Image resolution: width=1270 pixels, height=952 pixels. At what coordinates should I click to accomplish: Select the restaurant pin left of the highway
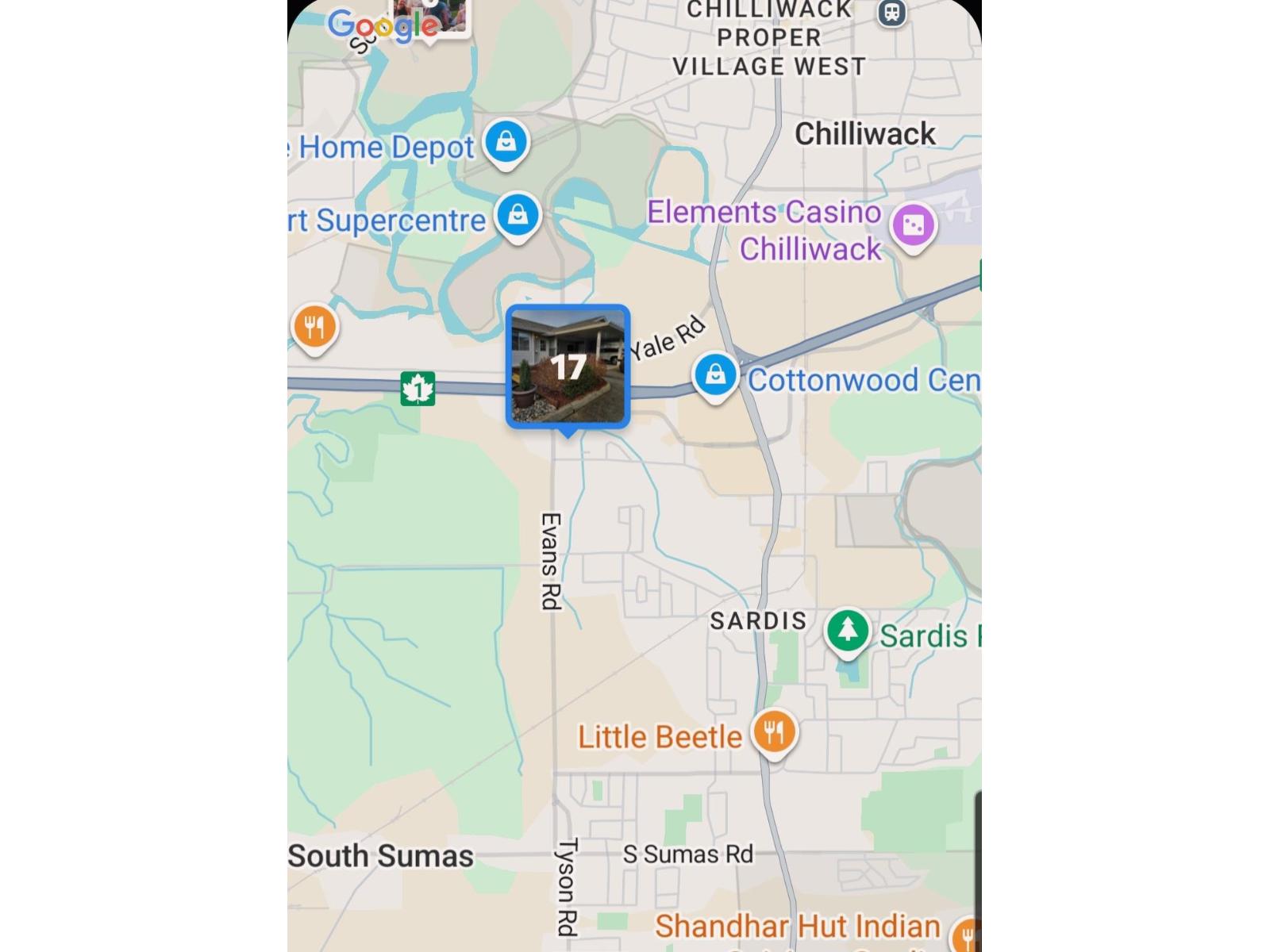tap(315, 327)
